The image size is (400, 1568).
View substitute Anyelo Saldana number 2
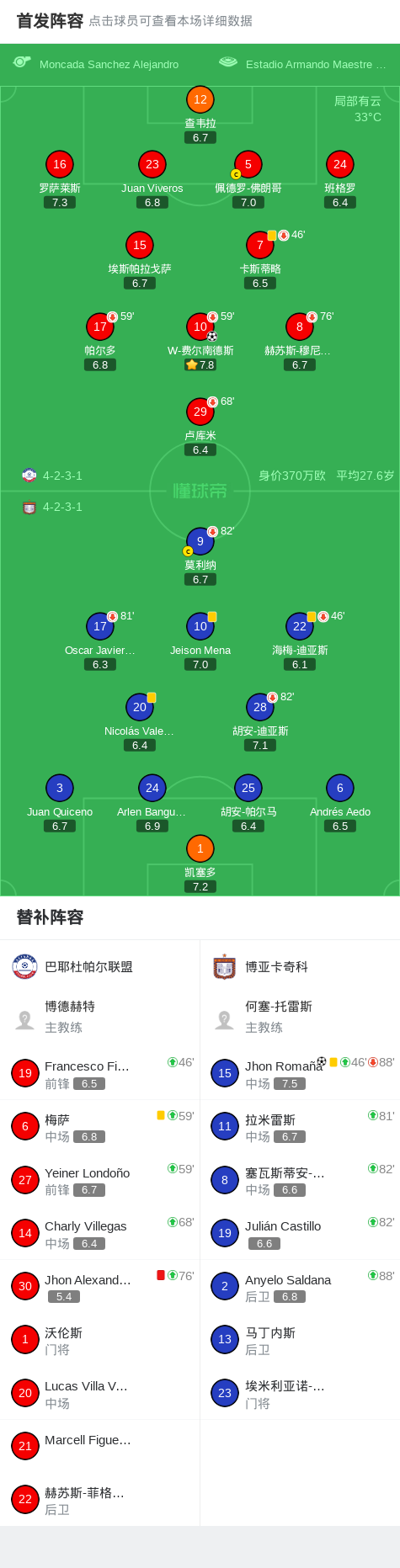click(x=300, y=1286)
